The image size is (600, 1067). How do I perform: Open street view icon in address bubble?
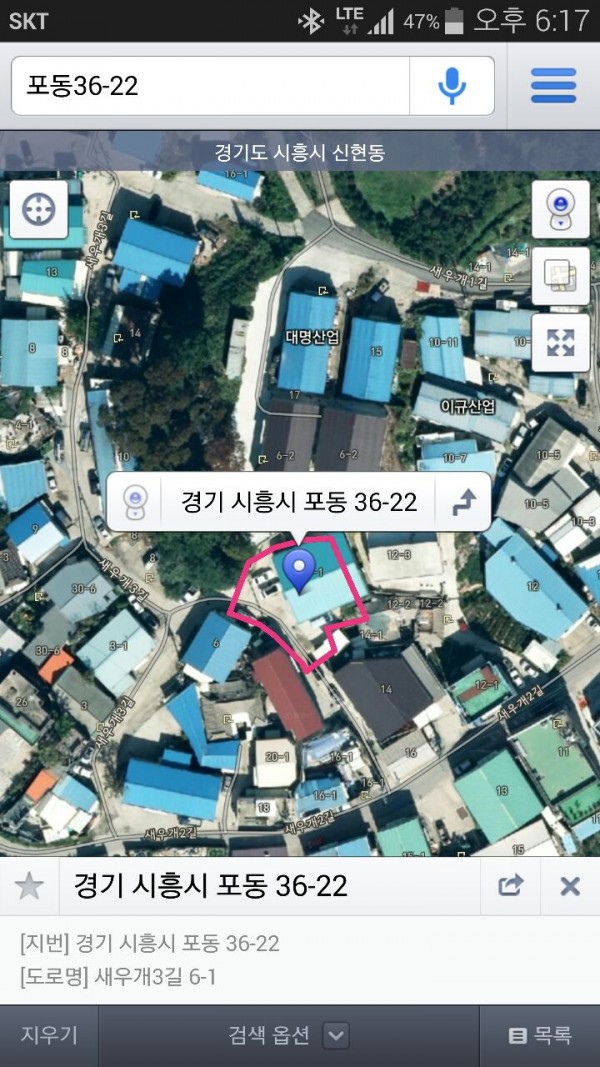pos(134,502)
